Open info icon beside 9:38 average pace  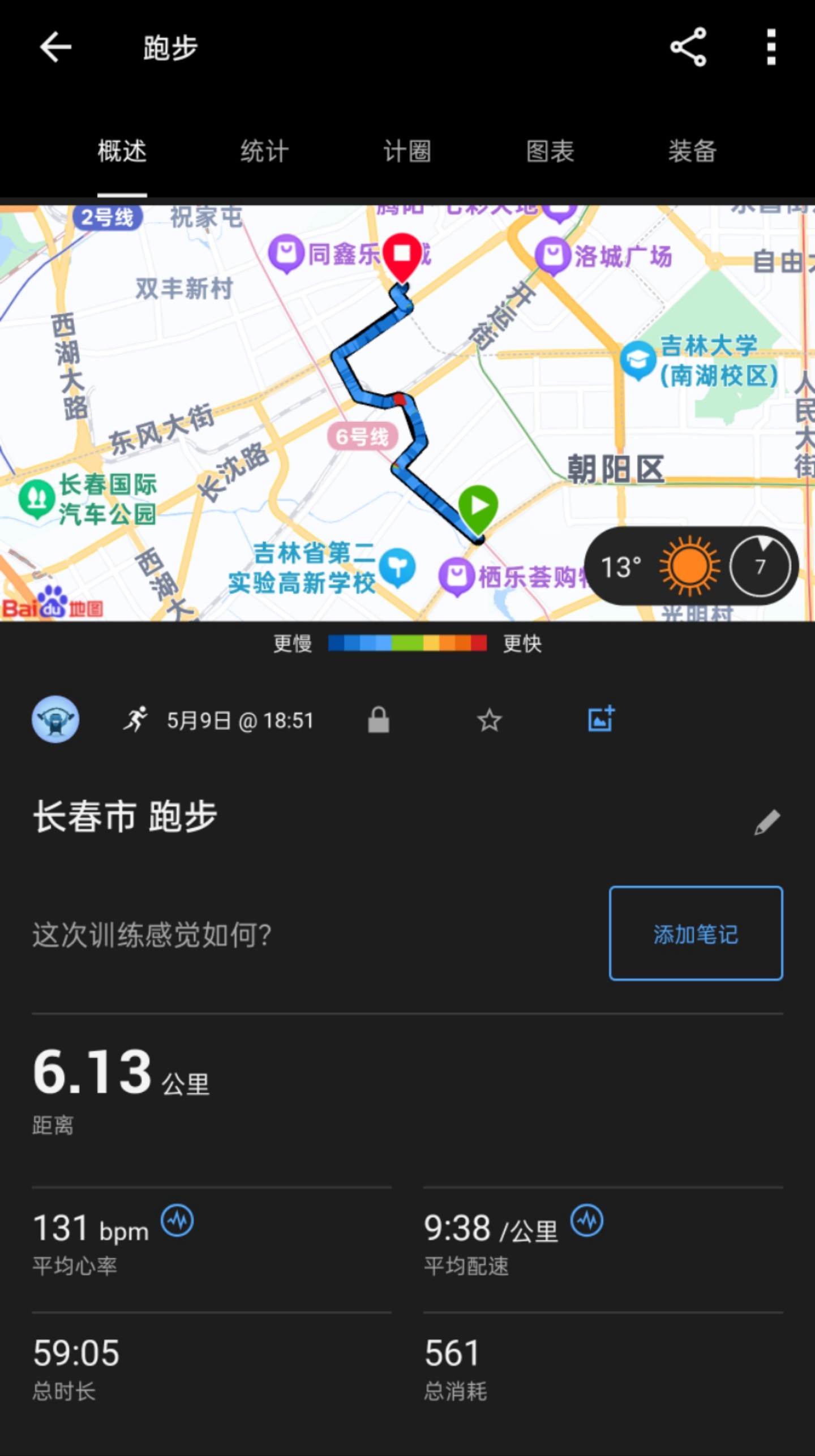587,1221
